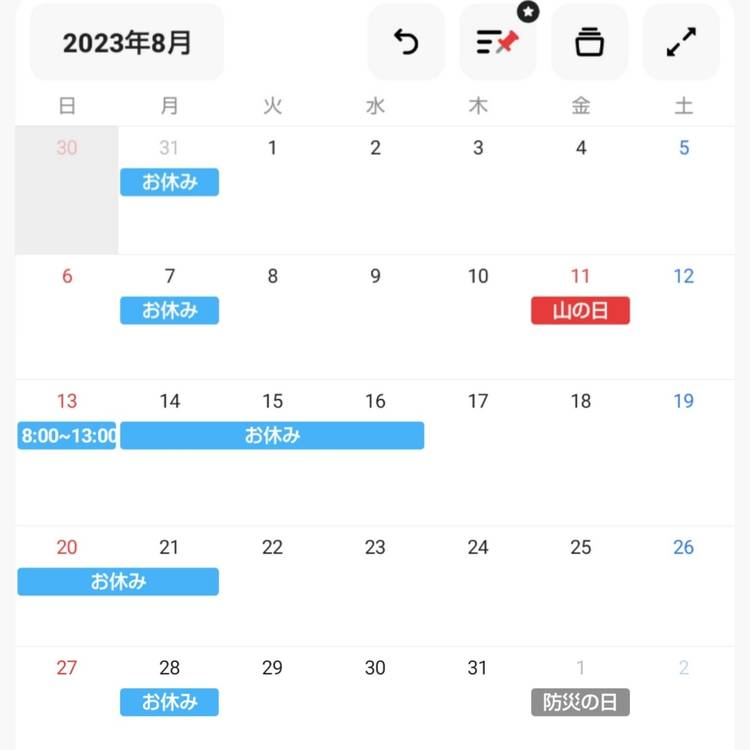Select Saturday August 19
Viewport: 750px width, 750px height.
click(x=683, y=402)
